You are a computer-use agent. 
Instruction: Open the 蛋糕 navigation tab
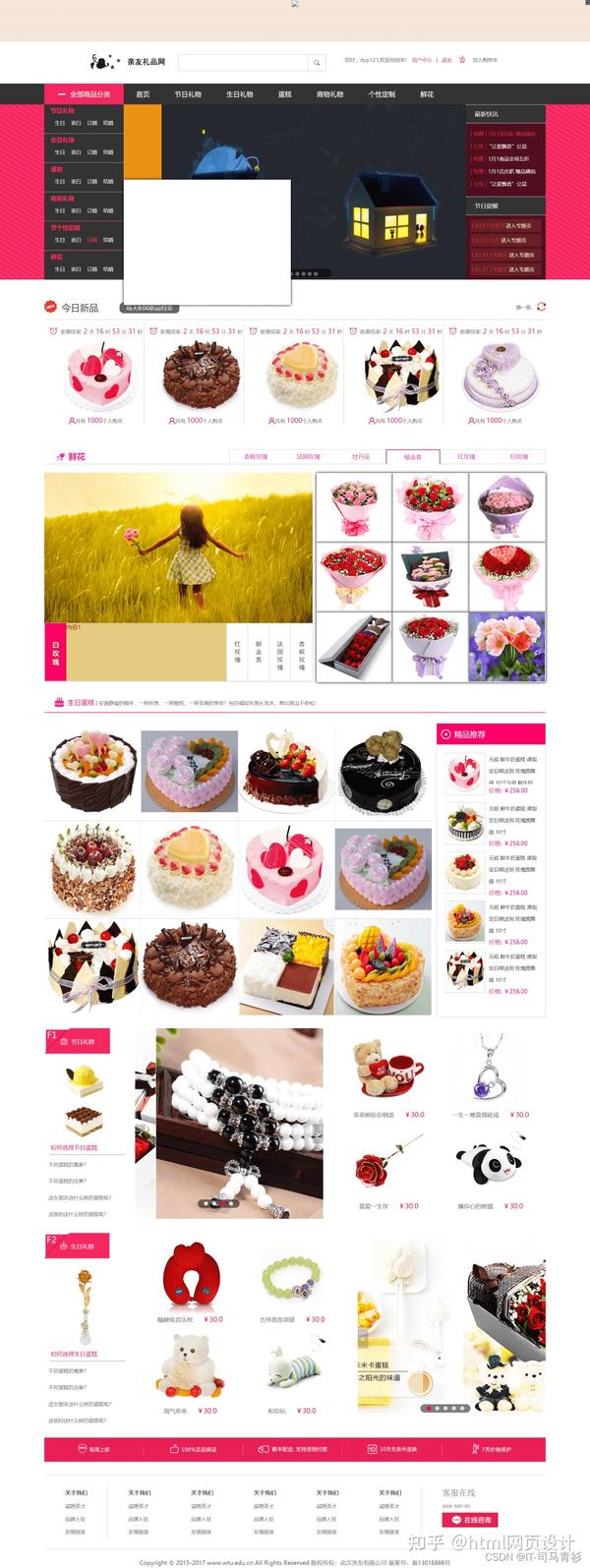coord(284,94)
